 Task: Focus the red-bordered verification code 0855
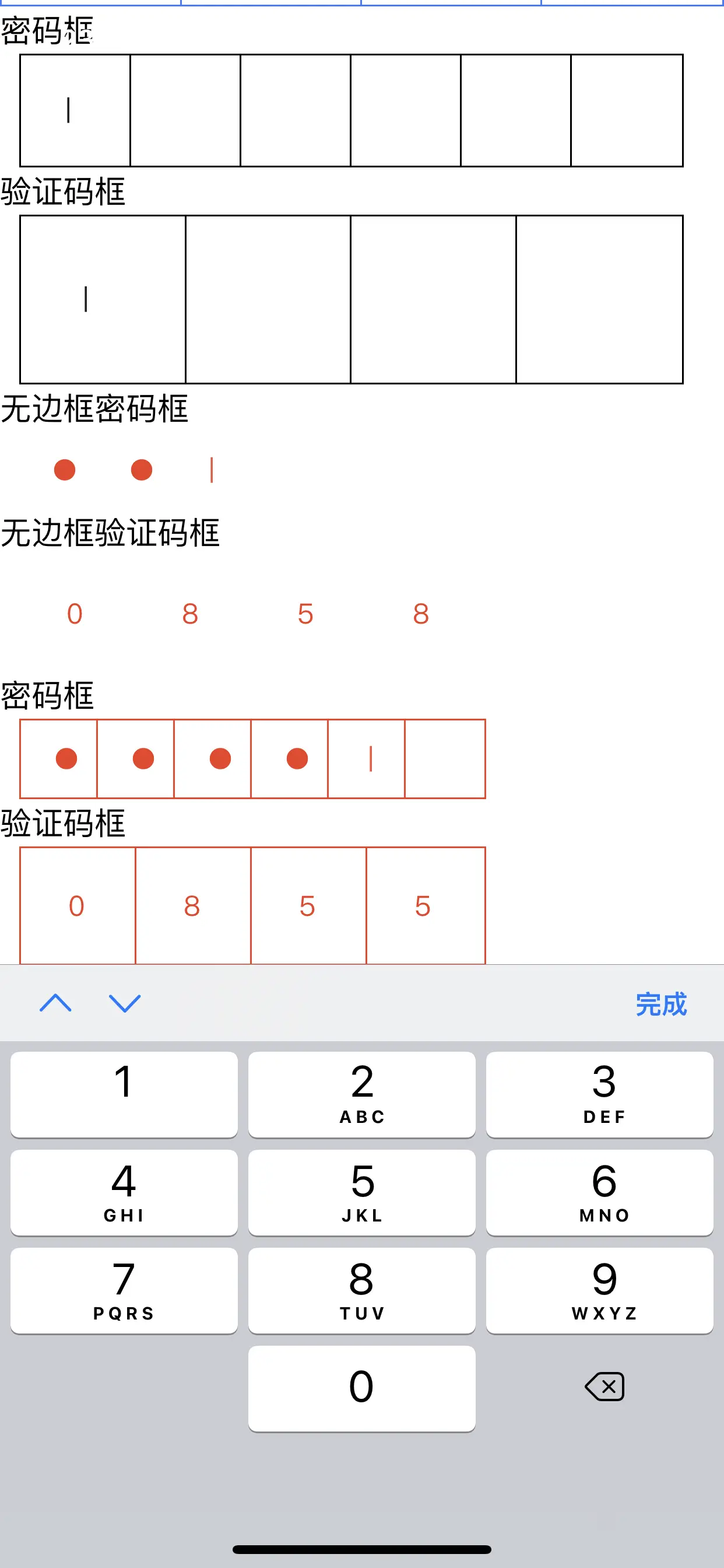point(252,906)
